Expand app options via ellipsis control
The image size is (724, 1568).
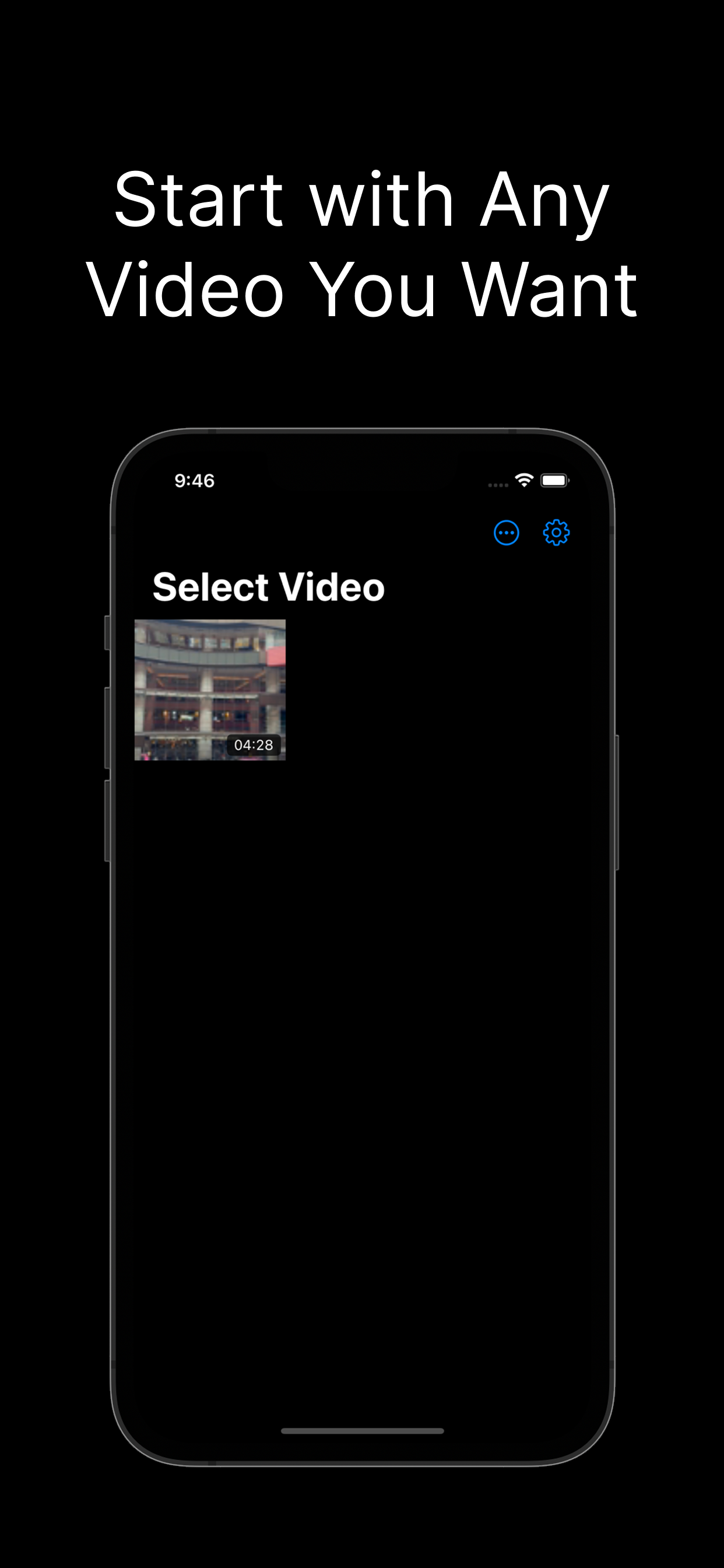coord(506,532)
